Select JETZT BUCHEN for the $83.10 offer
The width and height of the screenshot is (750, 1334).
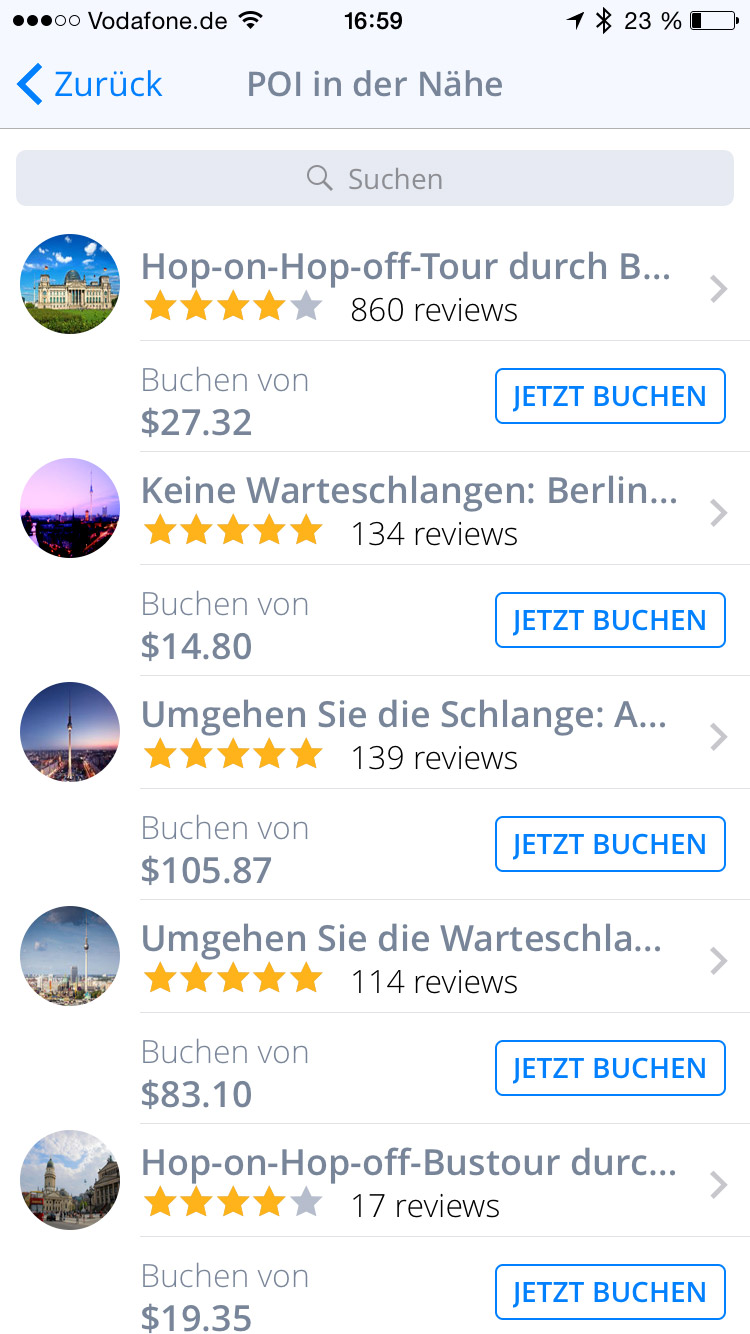point(610,1069)
